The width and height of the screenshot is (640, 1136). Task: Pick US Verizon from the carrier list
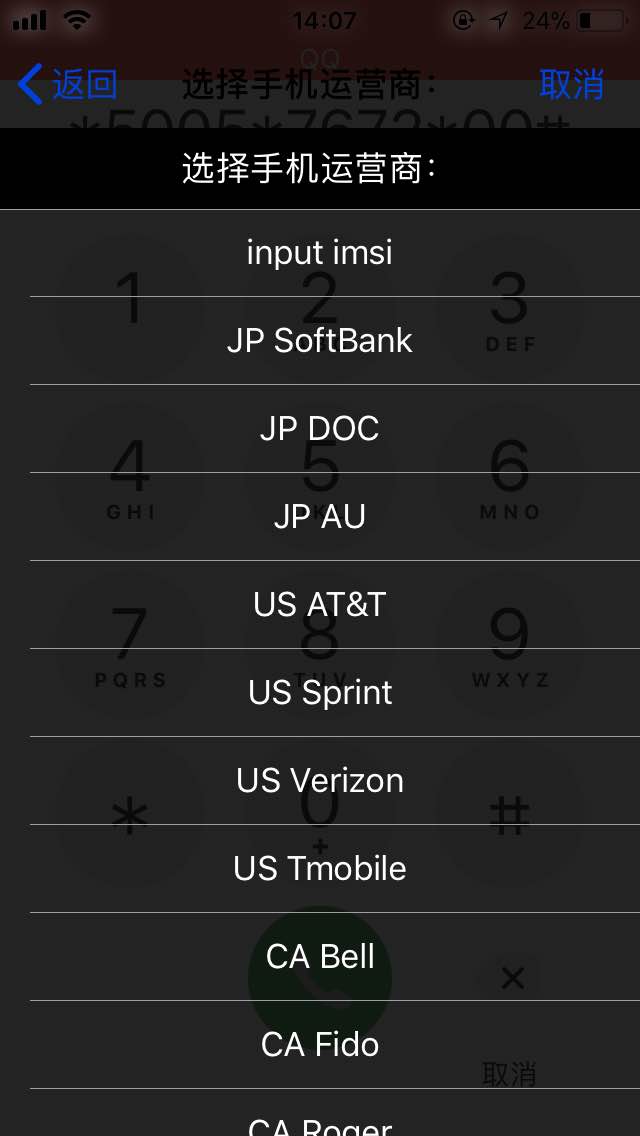click(x=320, y=781)
